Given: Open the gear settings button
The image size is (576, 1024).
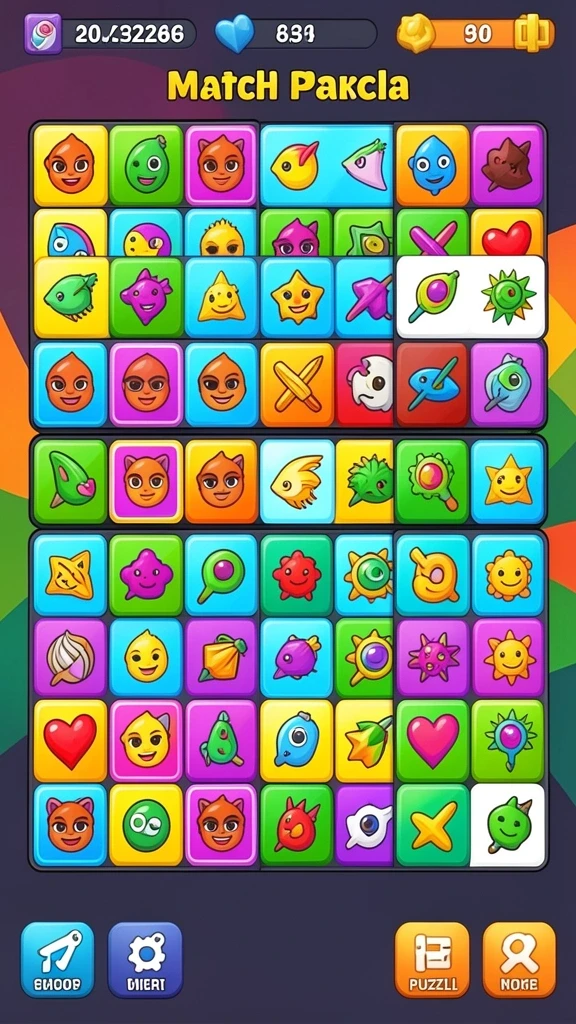Looking at the screenshot, I should pos(145,959).
